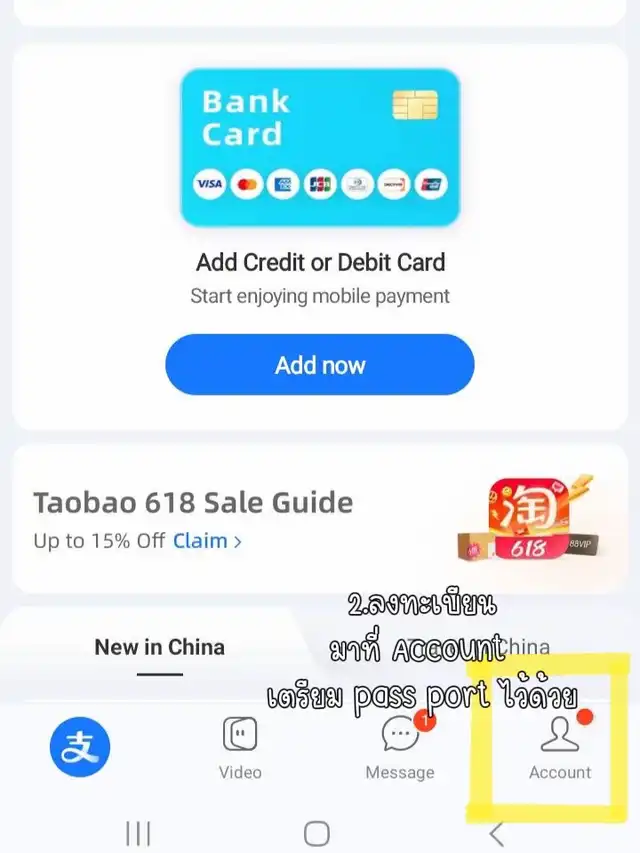Select the New in China tab
Viewport: 640px width, 853px height.
point(159,647)
